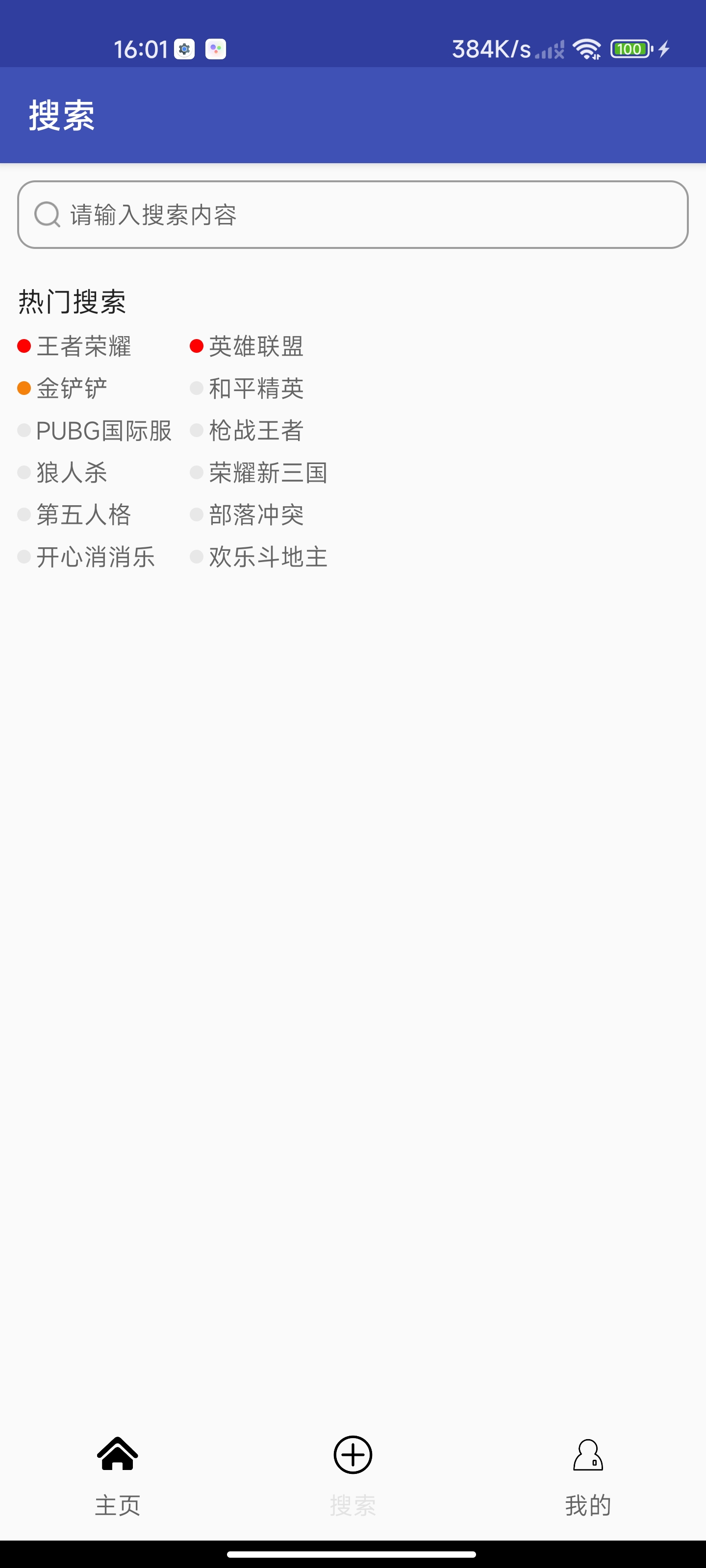The image size is (706, 1568).
Task: Tap the 请输入搜索内容 search box
Action: tap(353, 215)
